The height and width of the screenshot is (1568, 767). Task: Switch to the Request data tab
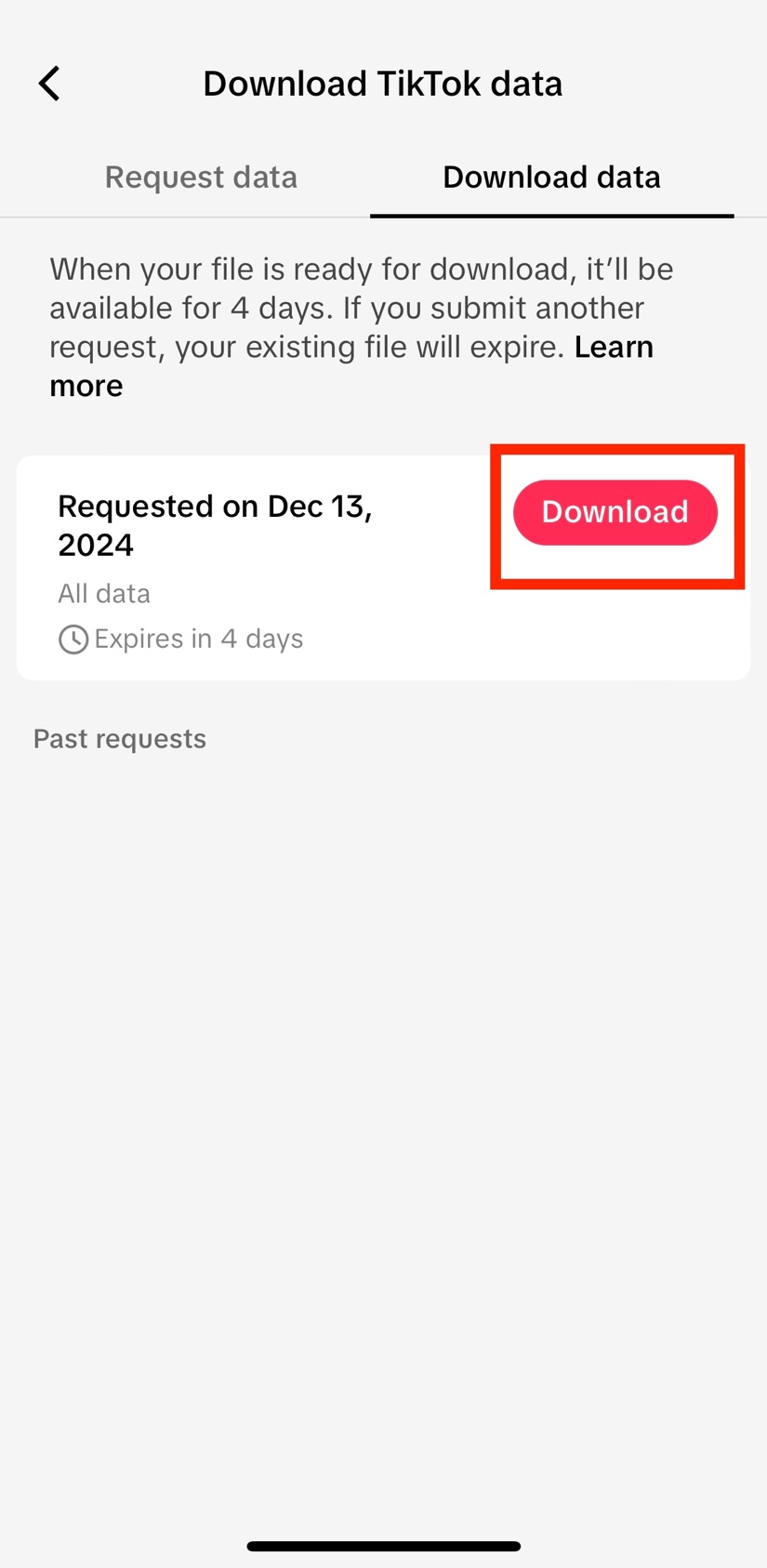[201, 177]
